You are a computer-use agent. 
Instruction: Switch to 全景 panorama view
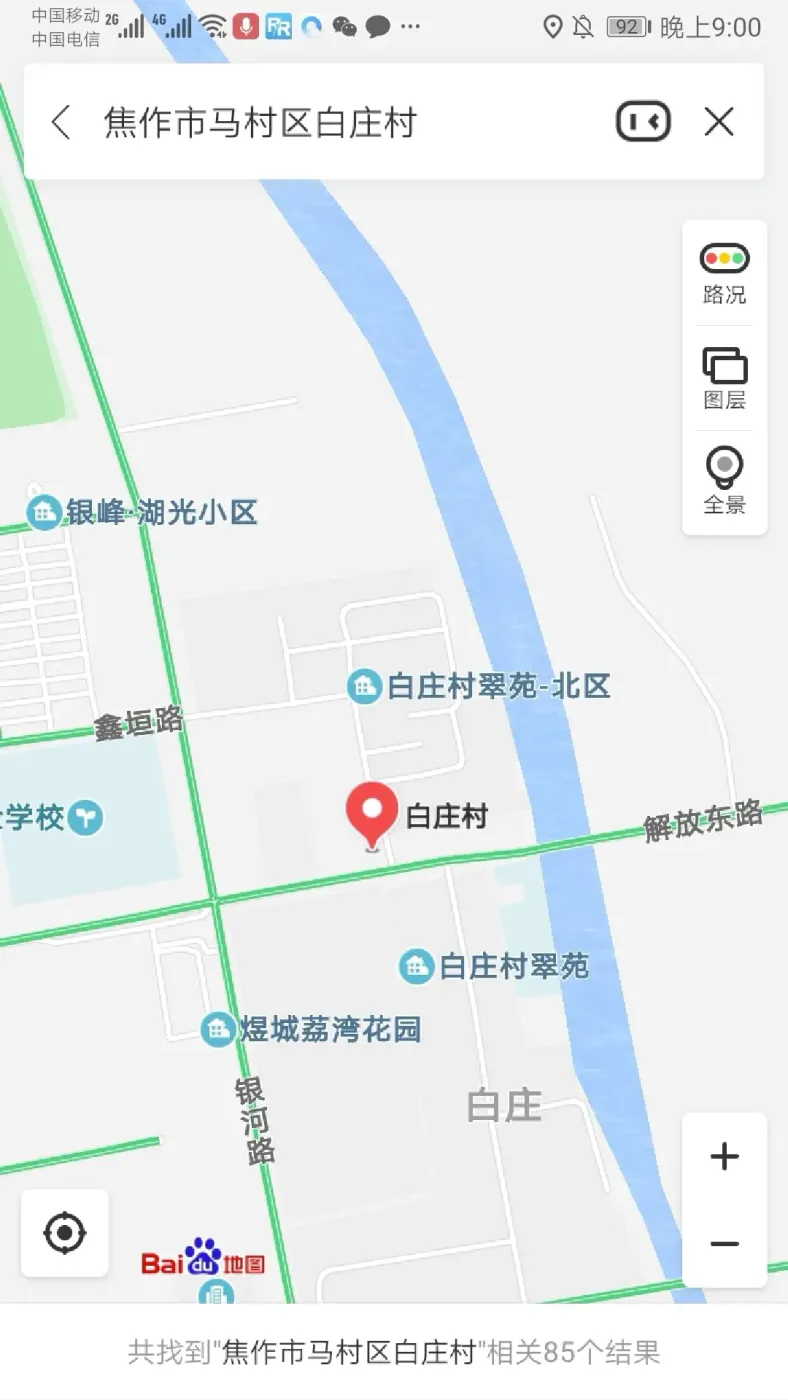(x=724, y=482)
